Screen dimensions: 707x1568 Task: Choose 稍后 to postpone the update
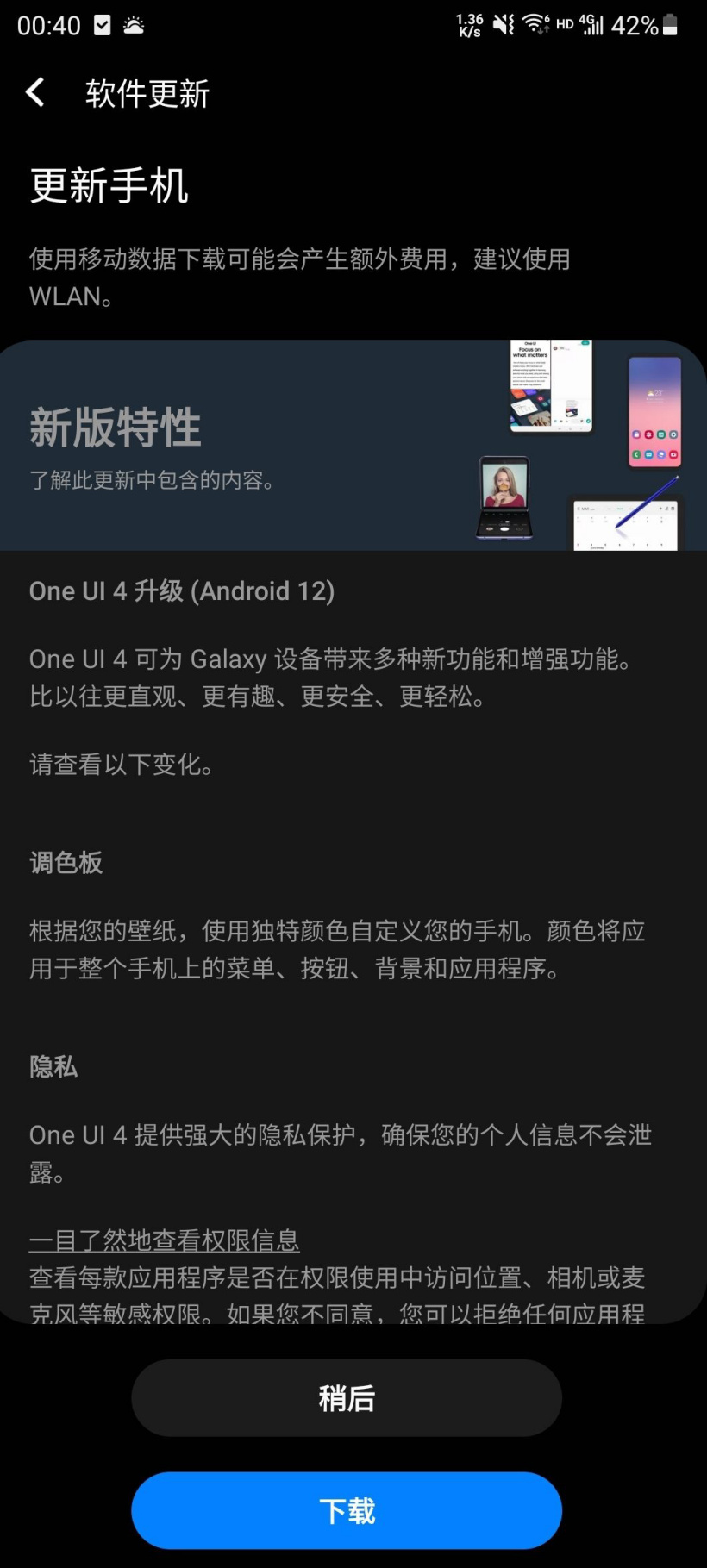click(x=347, y=1398)
